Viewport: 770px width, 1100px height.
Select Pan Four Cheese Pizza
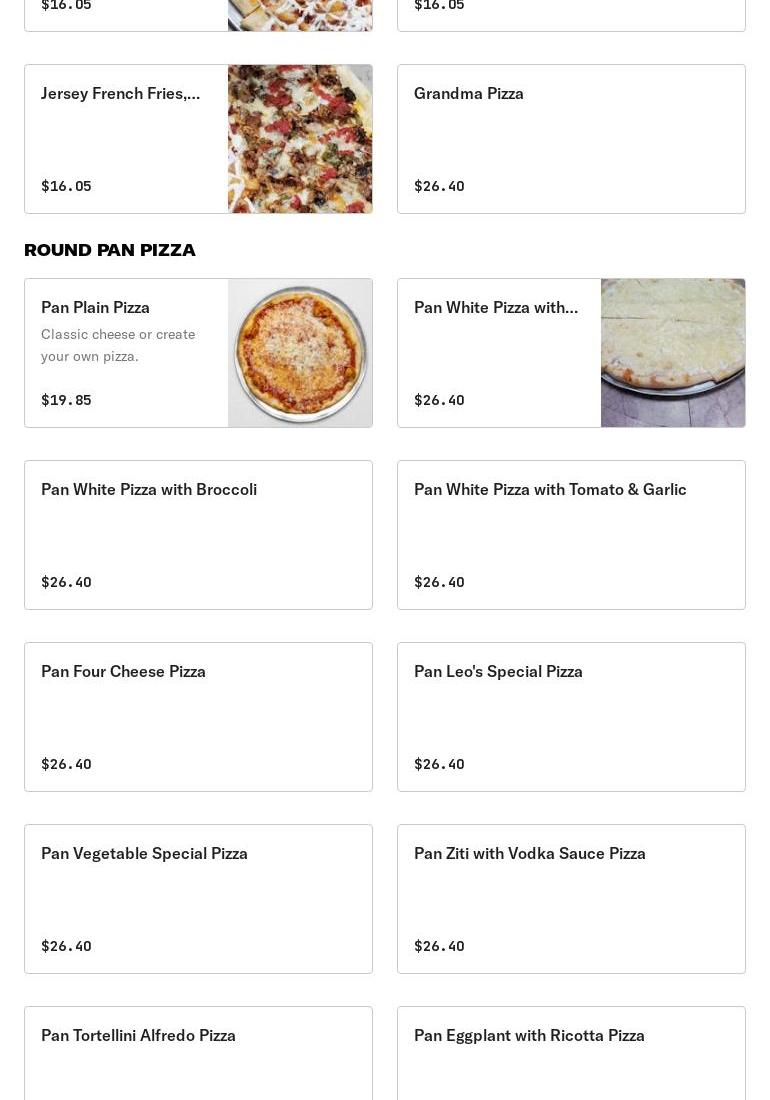coord(198,717)
